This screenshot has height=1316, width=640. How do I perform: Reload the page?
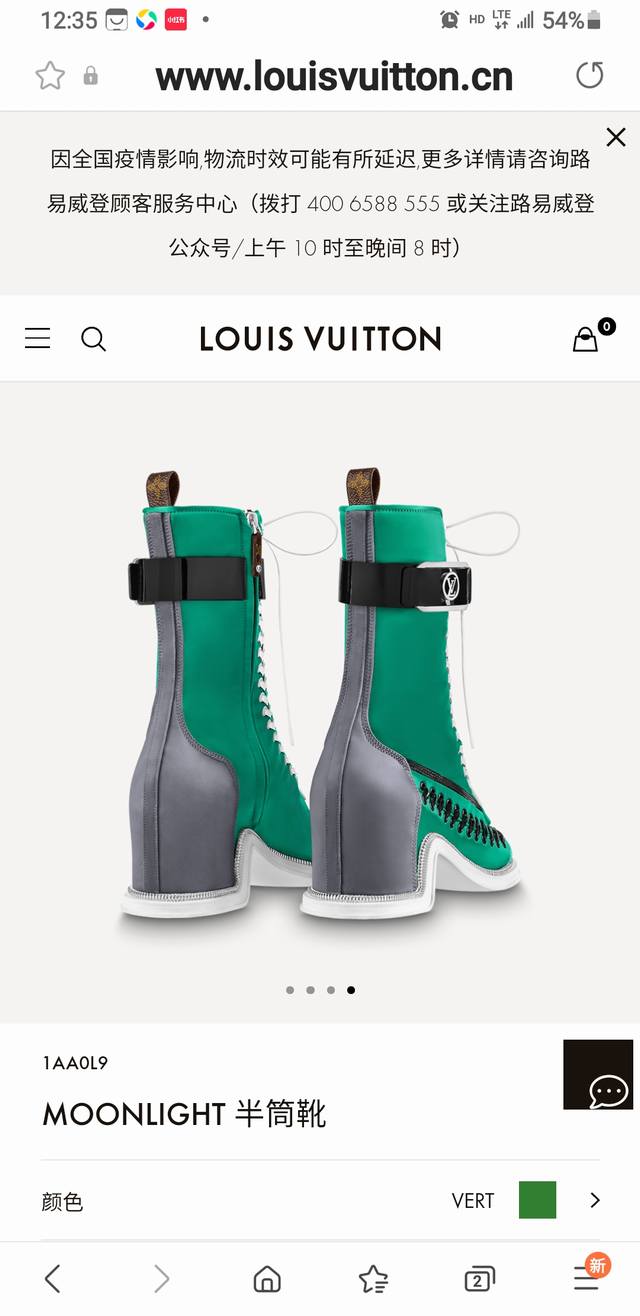[590, 76]
